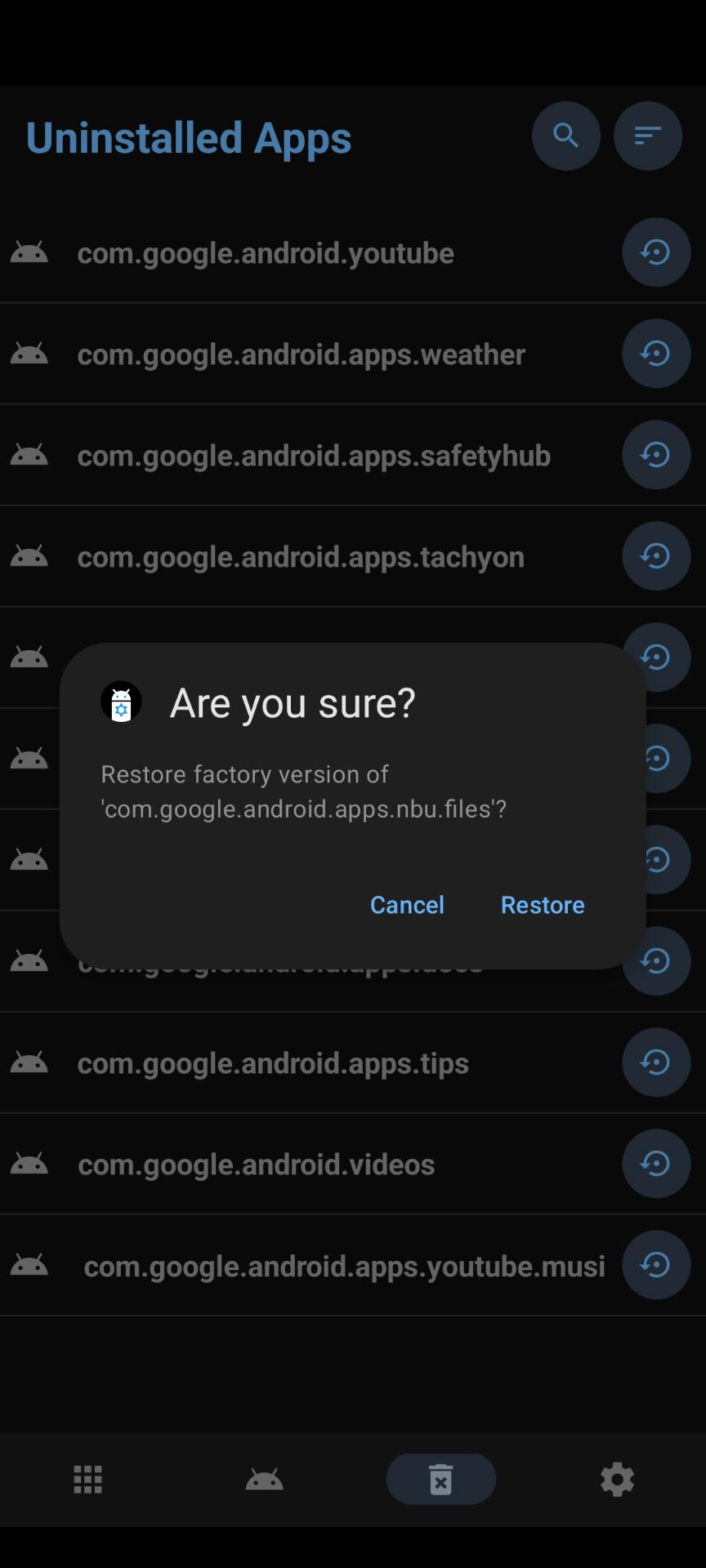This screenshot has height=1568, width=706.
Task: Confirm with the Restore button
Action: tap(542, 905)
